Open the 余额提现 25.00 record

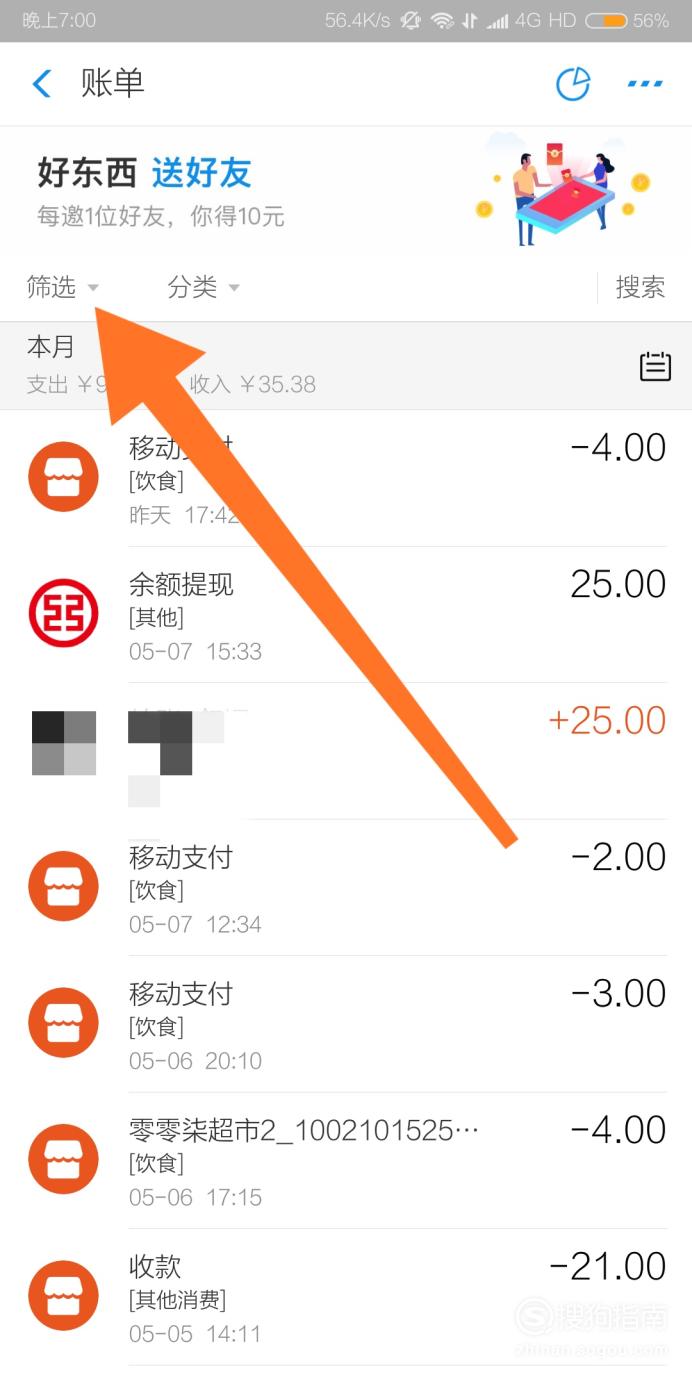pyautogui.click(x=346, y=615)
